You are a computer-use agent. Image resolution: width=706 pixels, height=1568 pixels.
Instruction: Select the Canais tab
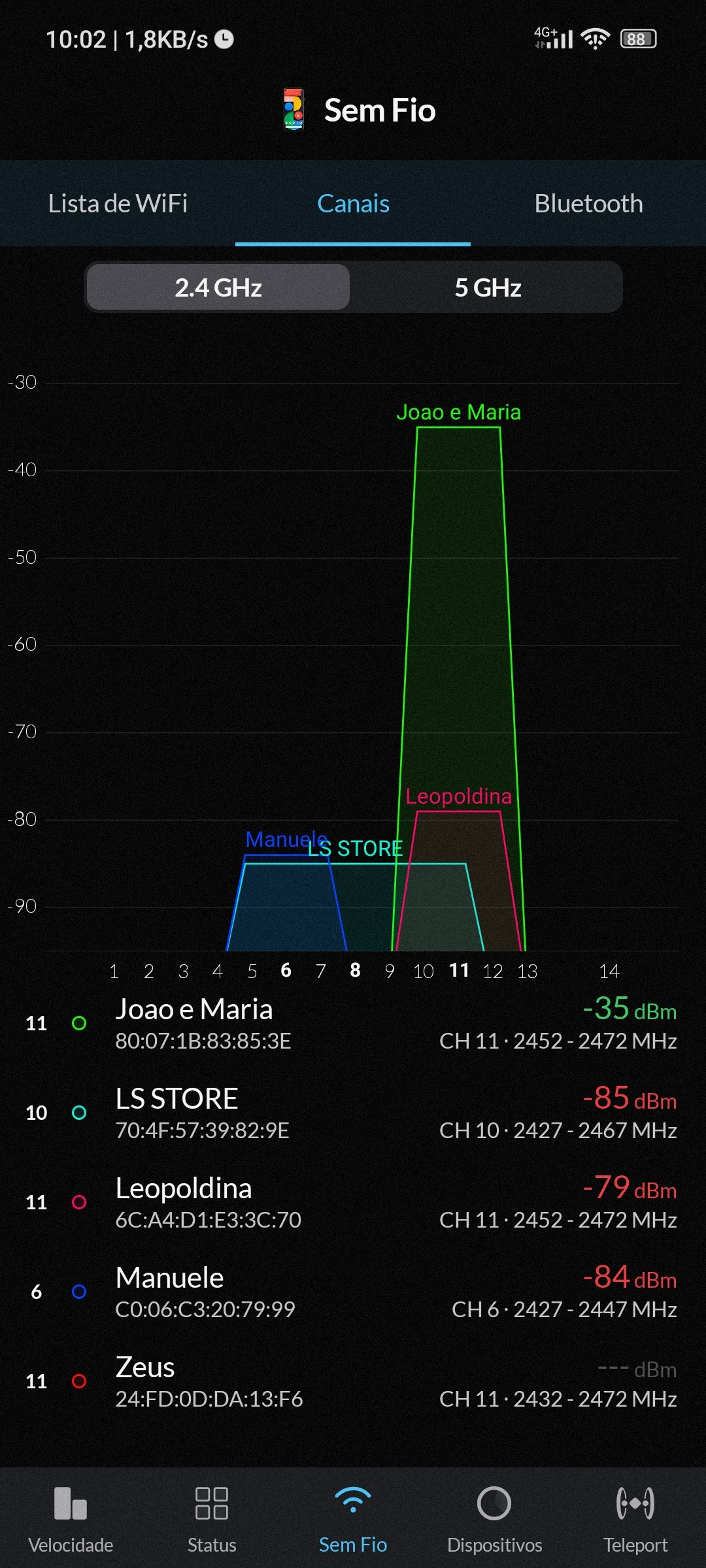pos(353,204)
